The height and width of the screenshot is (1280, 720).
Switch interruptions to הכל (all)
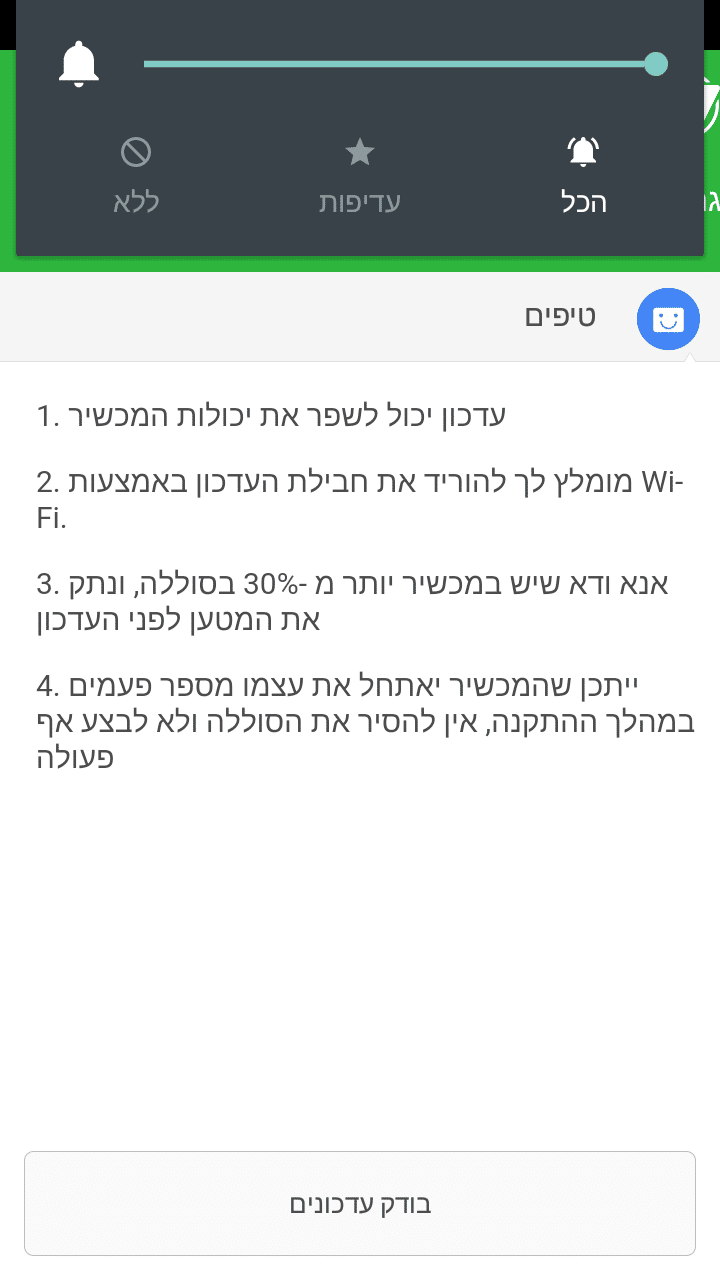[583, 177]
